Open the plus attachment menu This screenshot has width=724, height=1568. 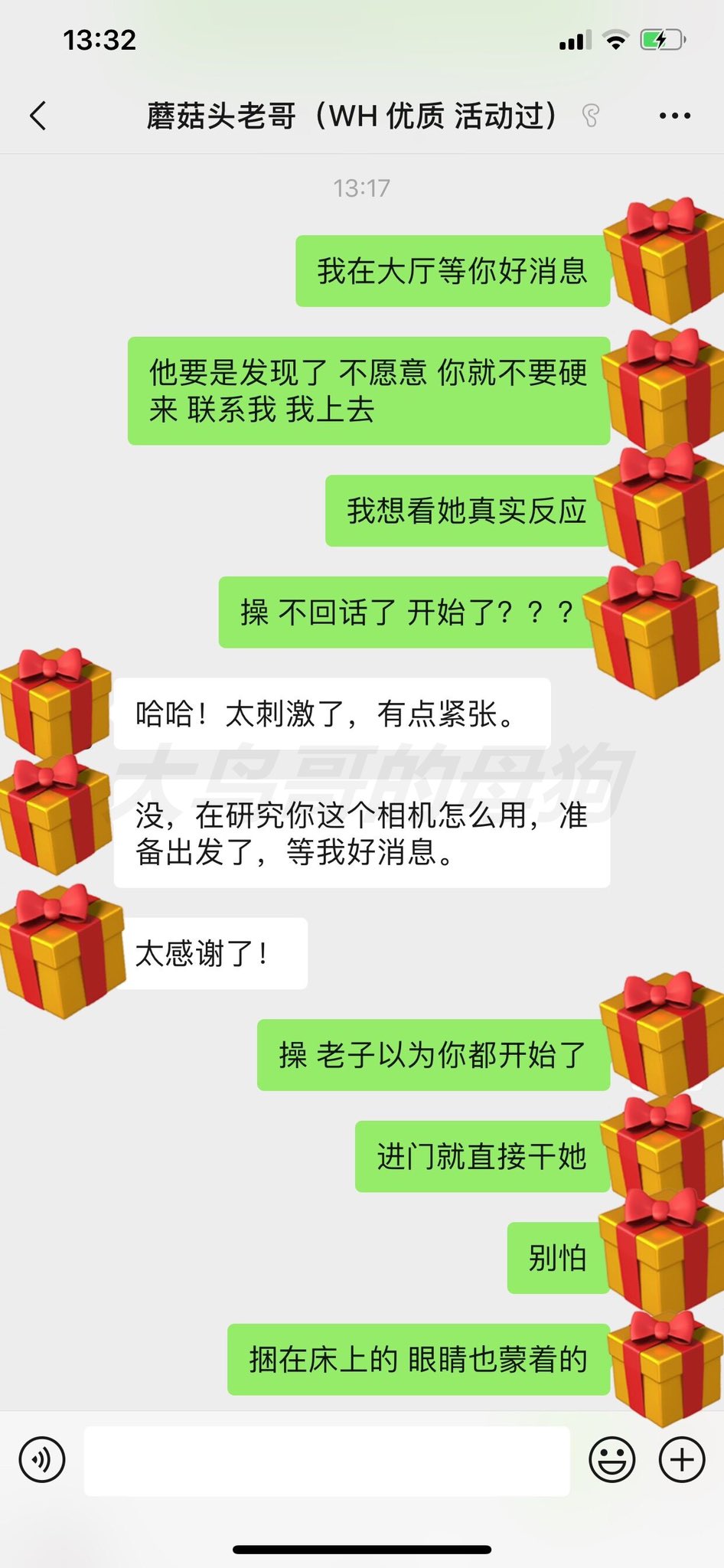click(682, 1460)
